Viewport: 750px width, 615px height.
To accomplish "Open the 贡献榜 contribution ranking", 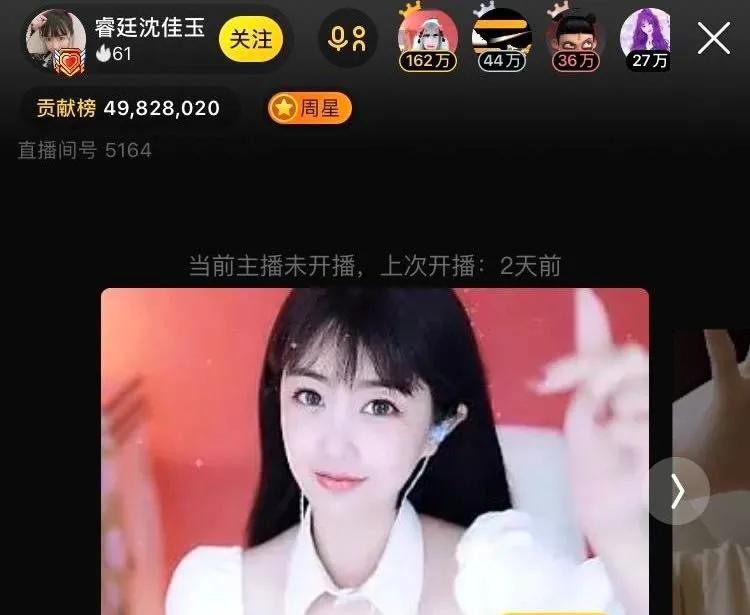I will [x=128, y=108].
